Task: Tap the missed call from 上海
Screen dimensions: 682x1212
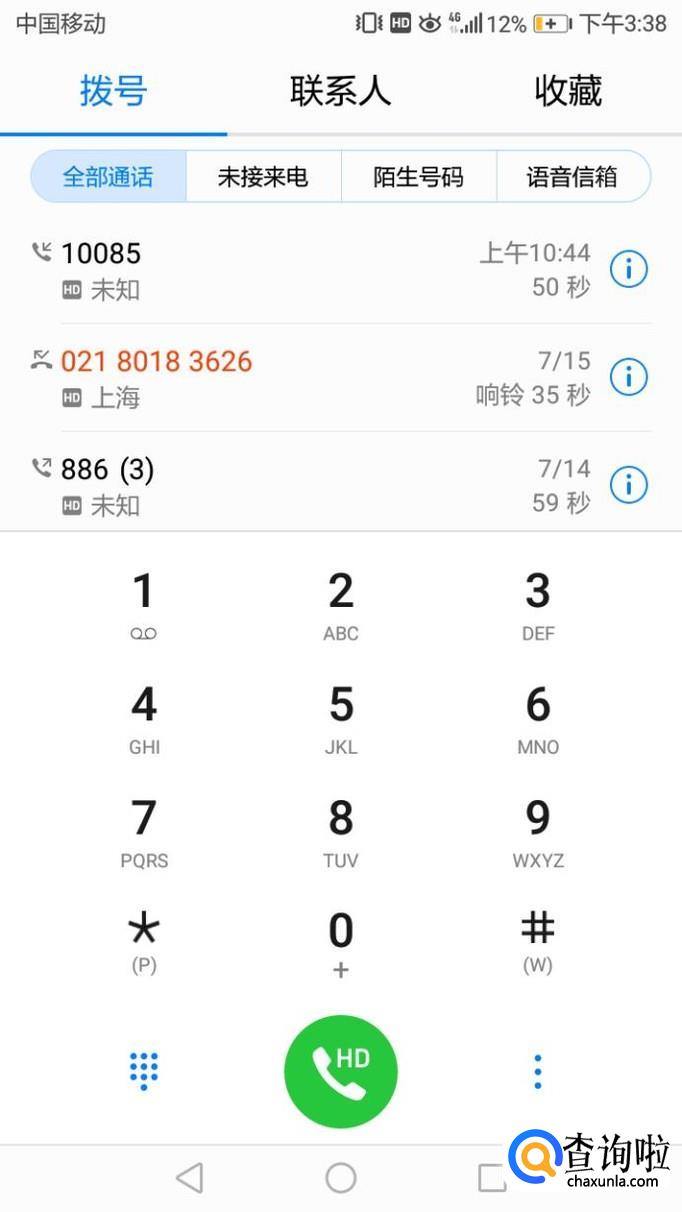Action: click(310, 378)
